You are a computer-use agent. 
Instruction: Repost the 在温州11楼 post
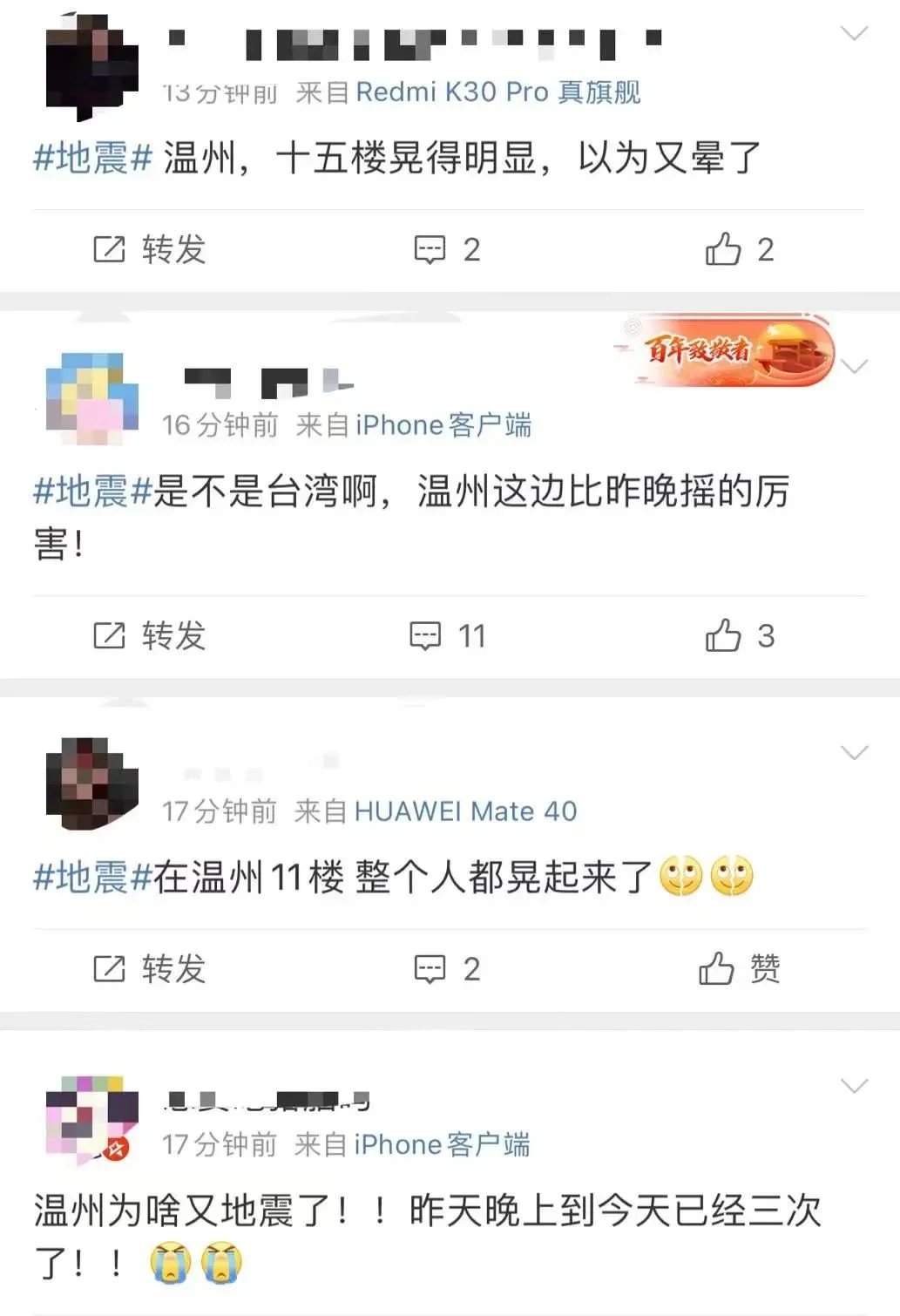149,969
